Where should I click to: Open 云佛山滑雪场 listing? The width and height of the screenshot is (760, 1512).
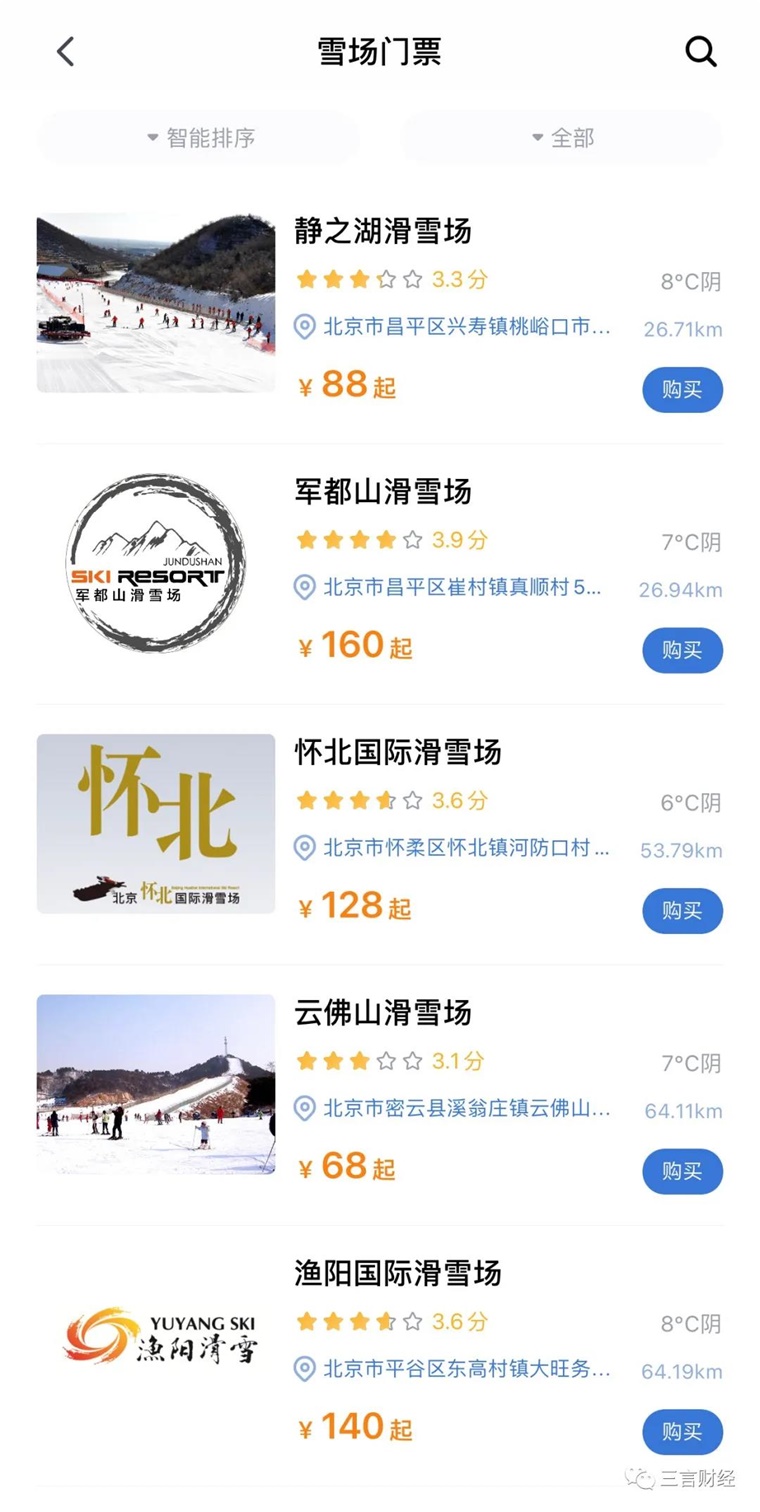(382, 1013)
